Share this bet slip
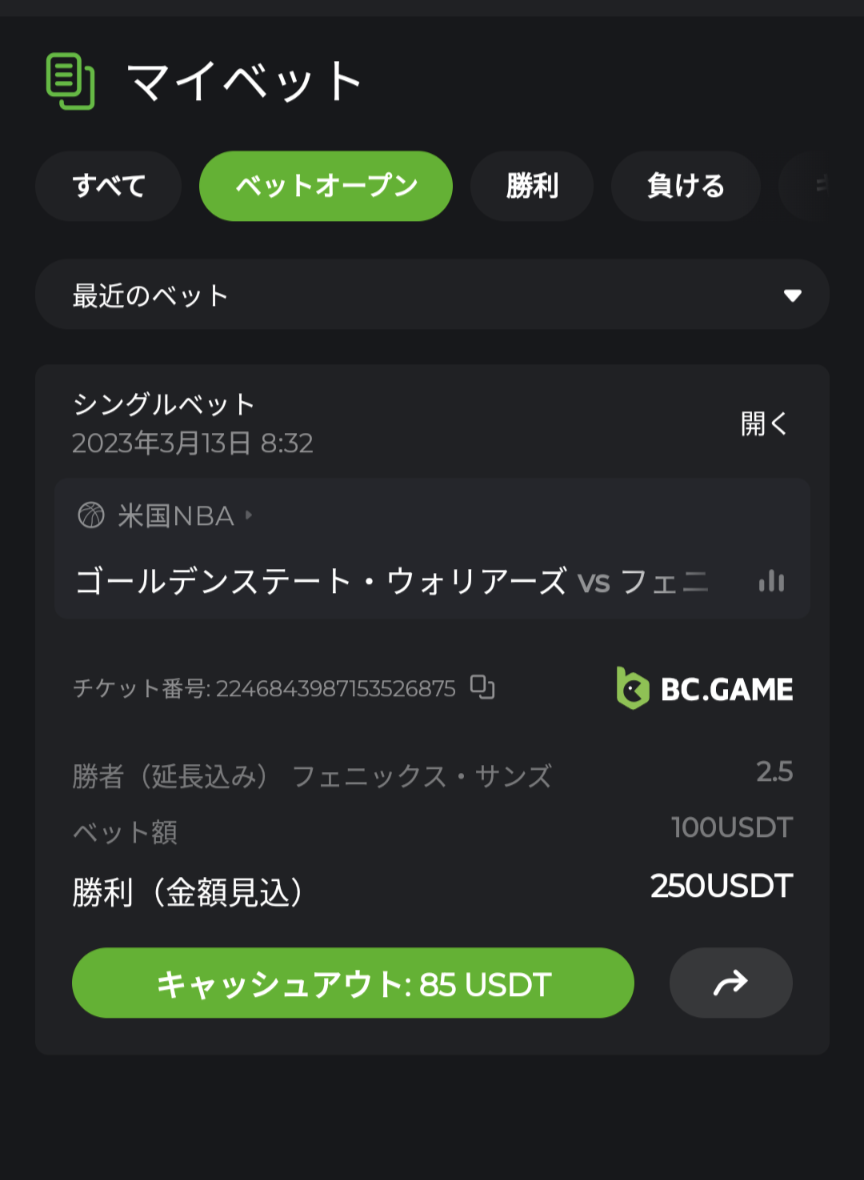Viewport: 864px width, 1180px height. click(x=731, y=984)
